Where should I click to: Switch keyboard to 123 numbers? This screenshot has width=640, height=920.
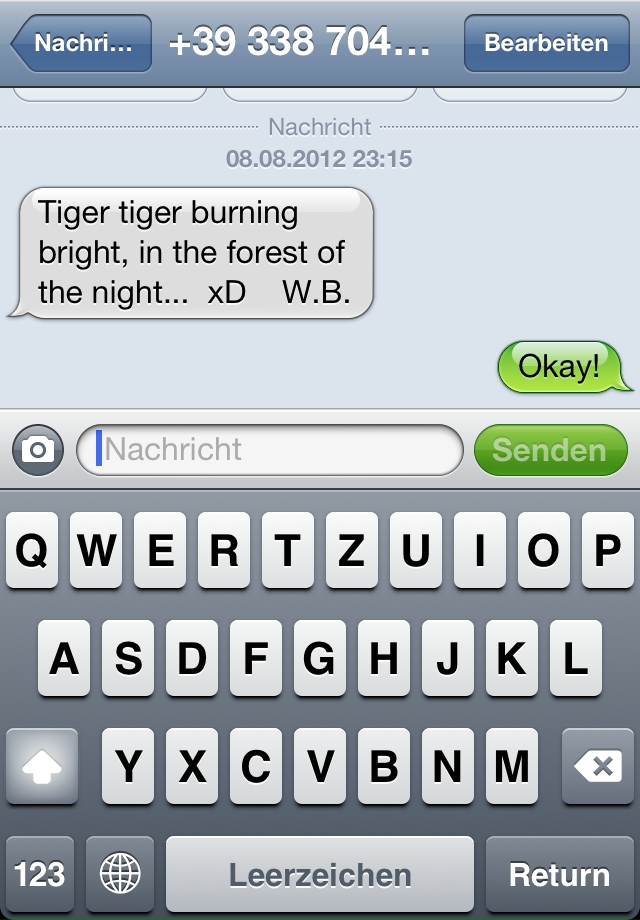pos(40,874)
